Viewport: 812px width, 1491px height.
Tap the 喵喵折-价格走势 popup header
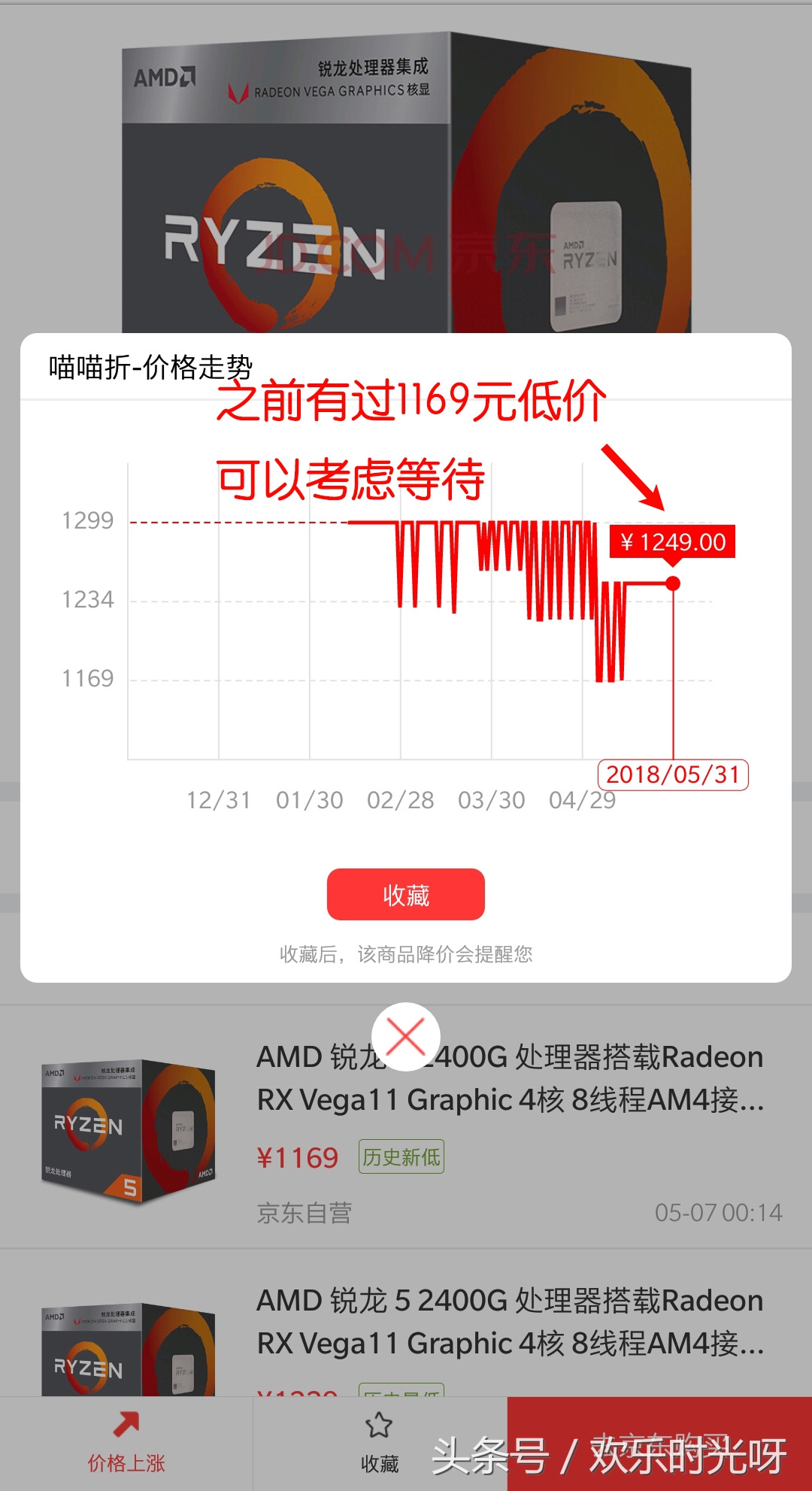tap(150, 366)
